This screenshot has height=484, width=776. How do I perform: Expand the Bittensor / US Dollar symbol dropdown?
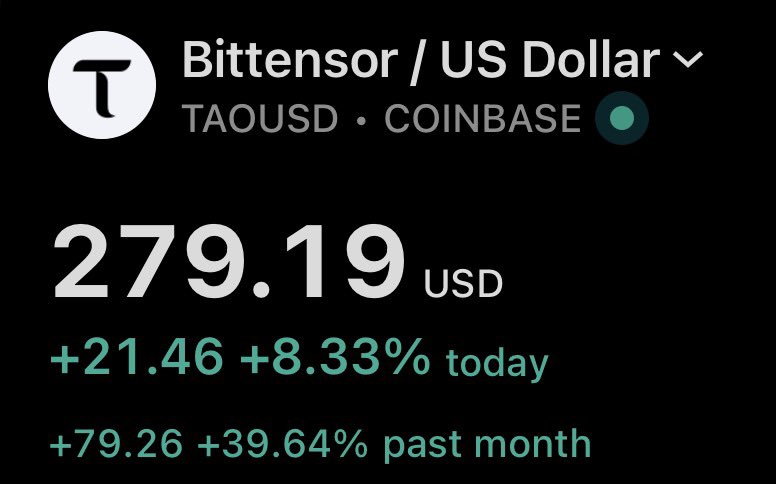click(688, 62)
